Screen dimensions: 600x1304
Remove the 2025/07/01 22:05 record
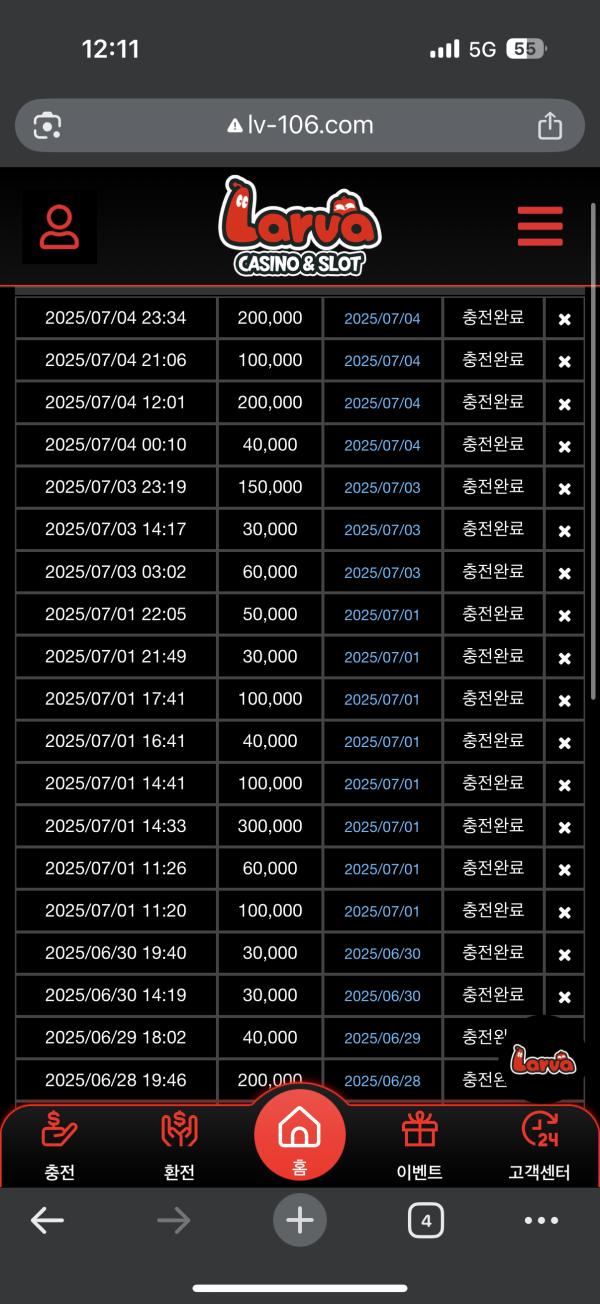pyautogui.click(x=564, y=616)
